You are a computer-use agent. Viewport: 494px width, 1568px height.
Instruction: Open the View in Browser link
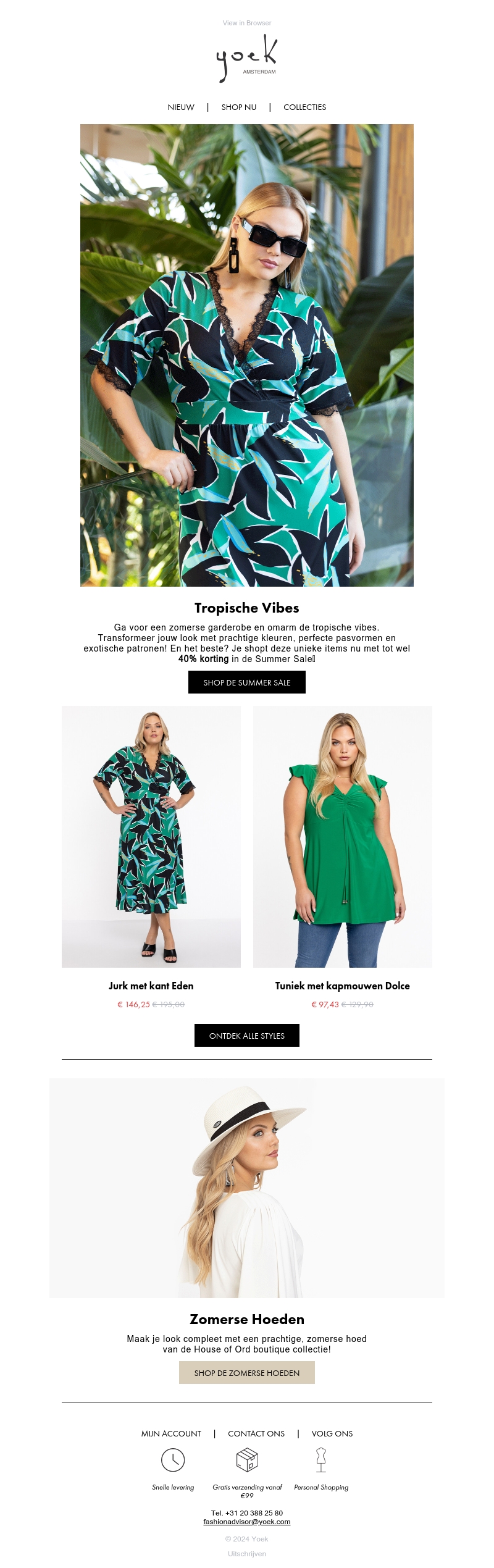point(246,23)
